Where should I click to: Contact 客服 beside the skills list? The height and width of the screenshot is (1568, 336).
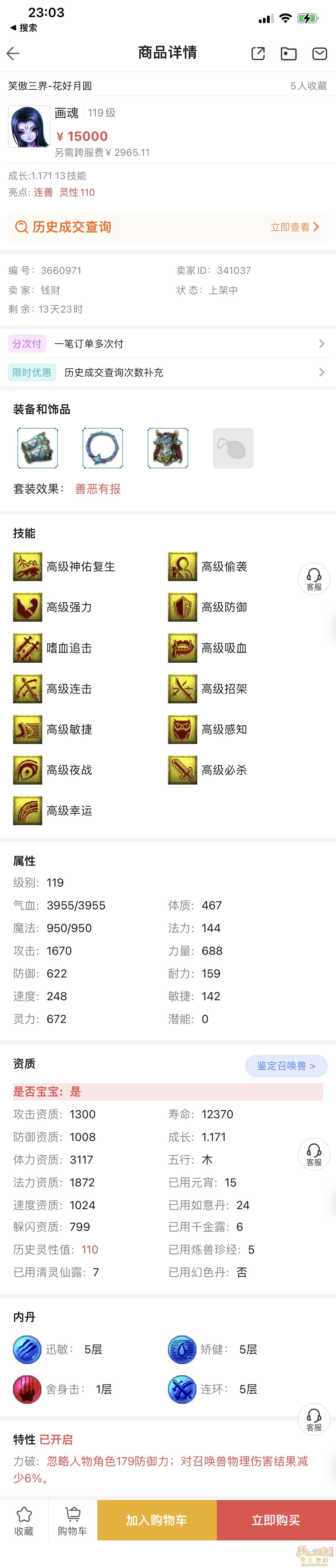click(x=314, y=579)
